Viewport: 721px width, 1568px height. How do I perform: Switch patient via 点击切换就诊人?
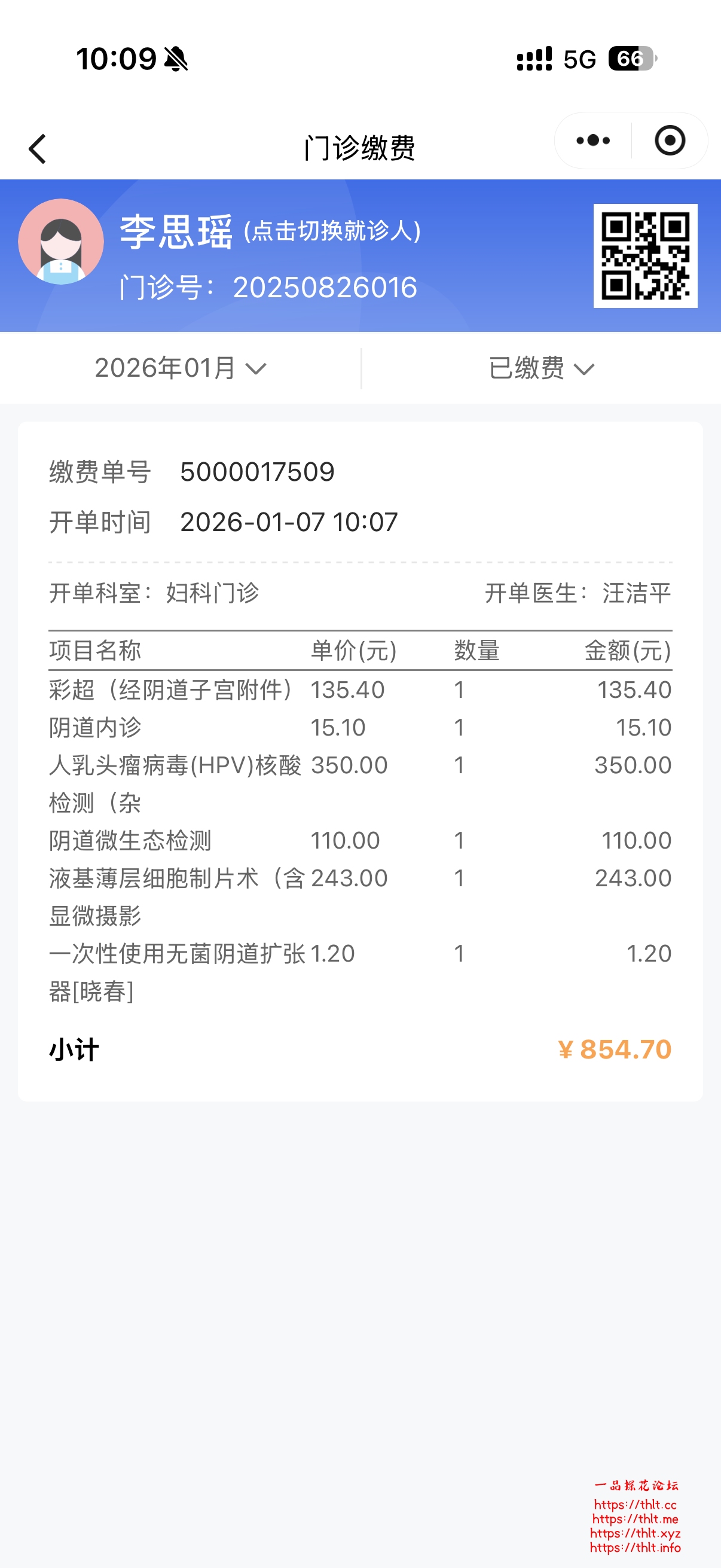tap(332, 231)
